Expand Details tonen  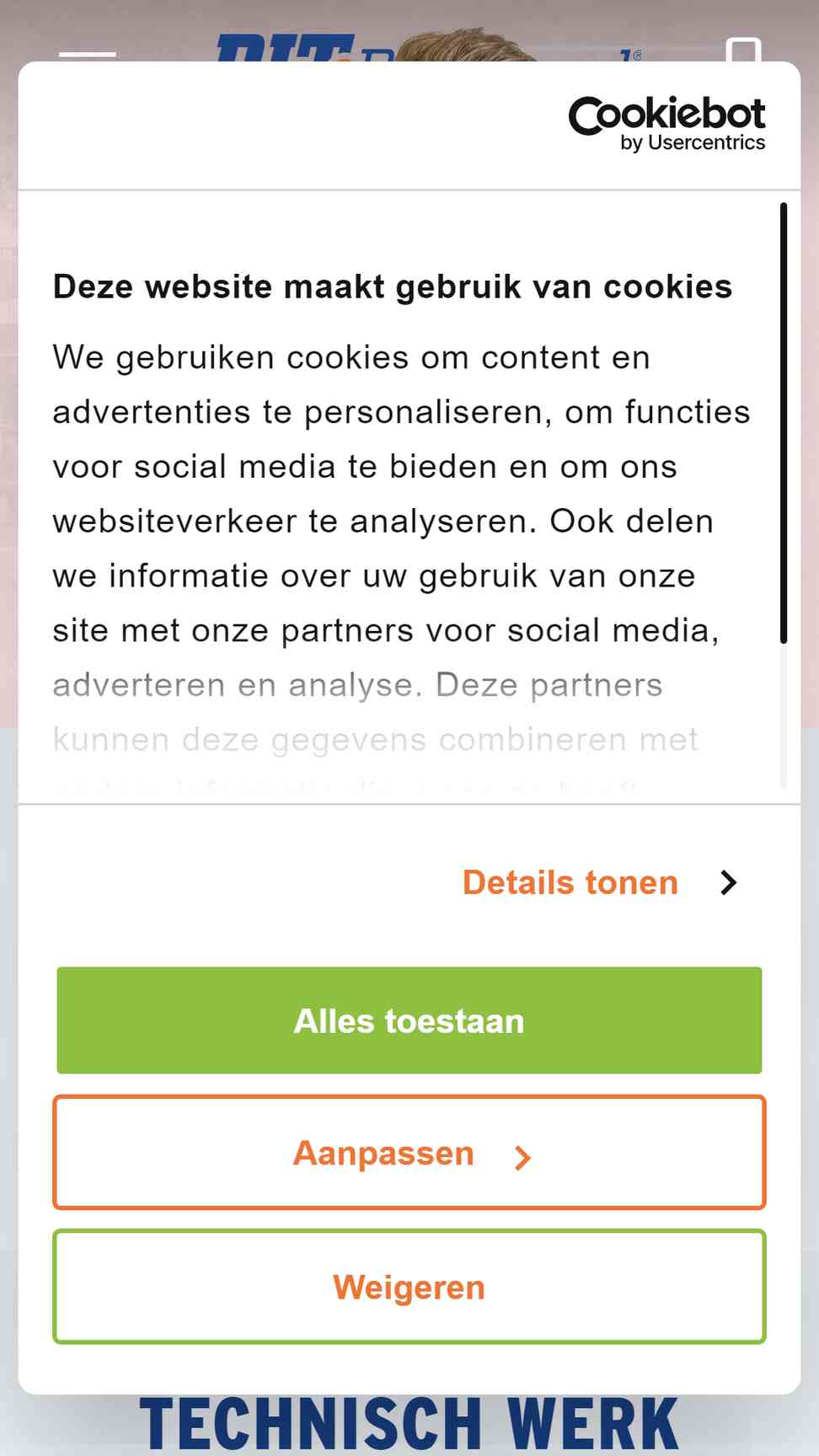pyautogui.click(x=600, y=882)
